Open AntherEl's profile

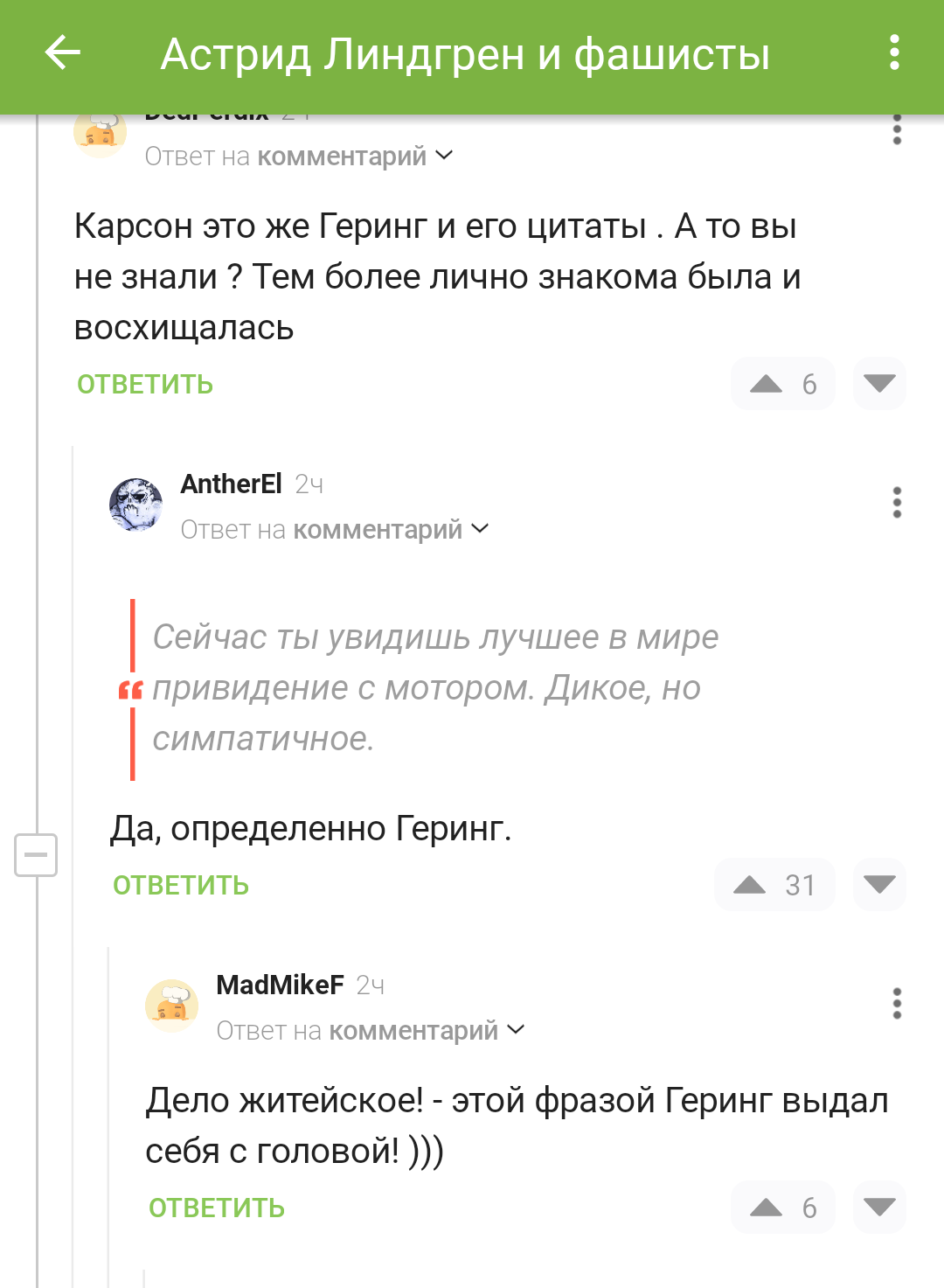(x=231, y=484)
